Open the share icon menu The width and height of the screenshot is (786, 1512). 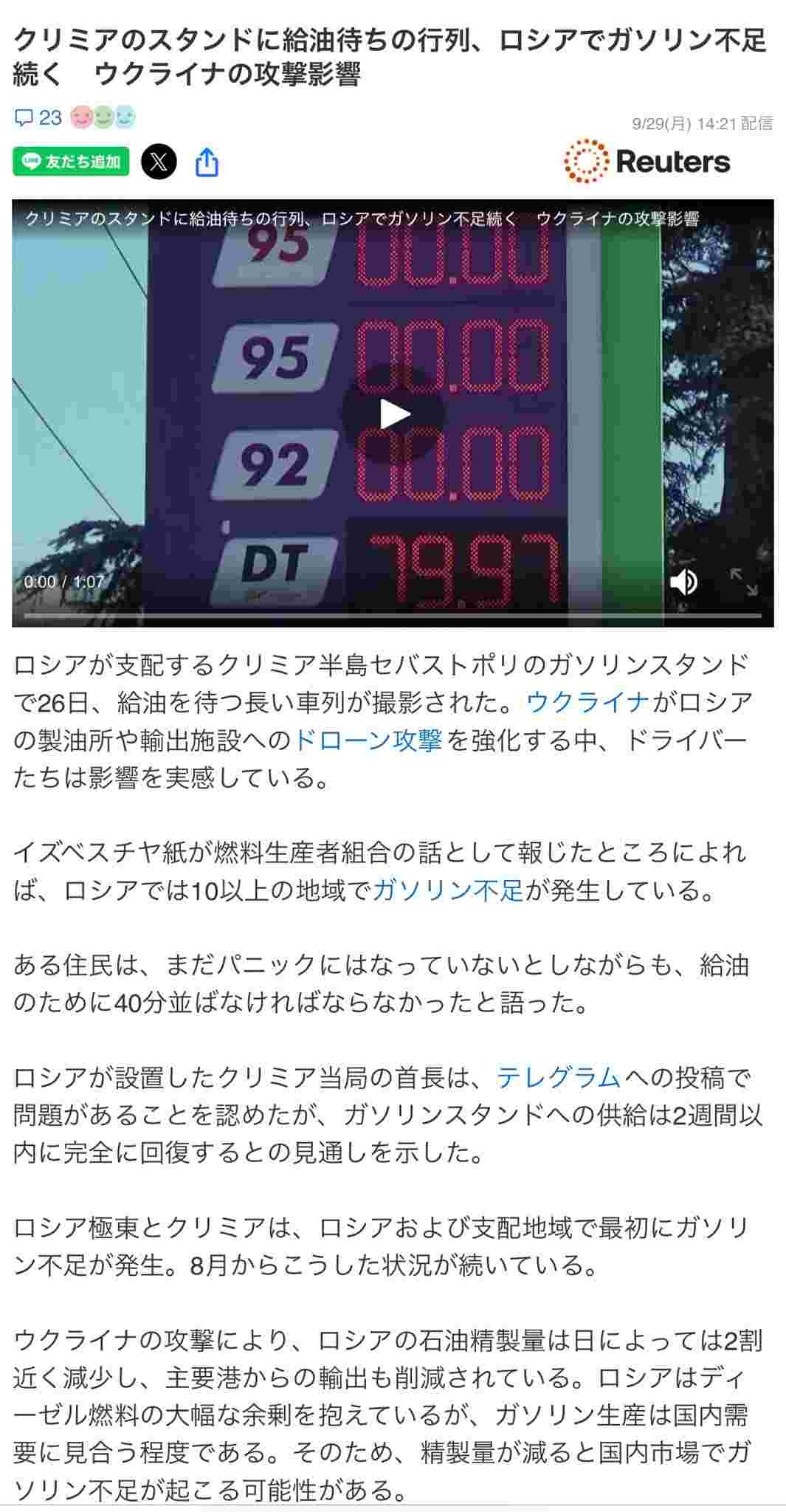207,162
